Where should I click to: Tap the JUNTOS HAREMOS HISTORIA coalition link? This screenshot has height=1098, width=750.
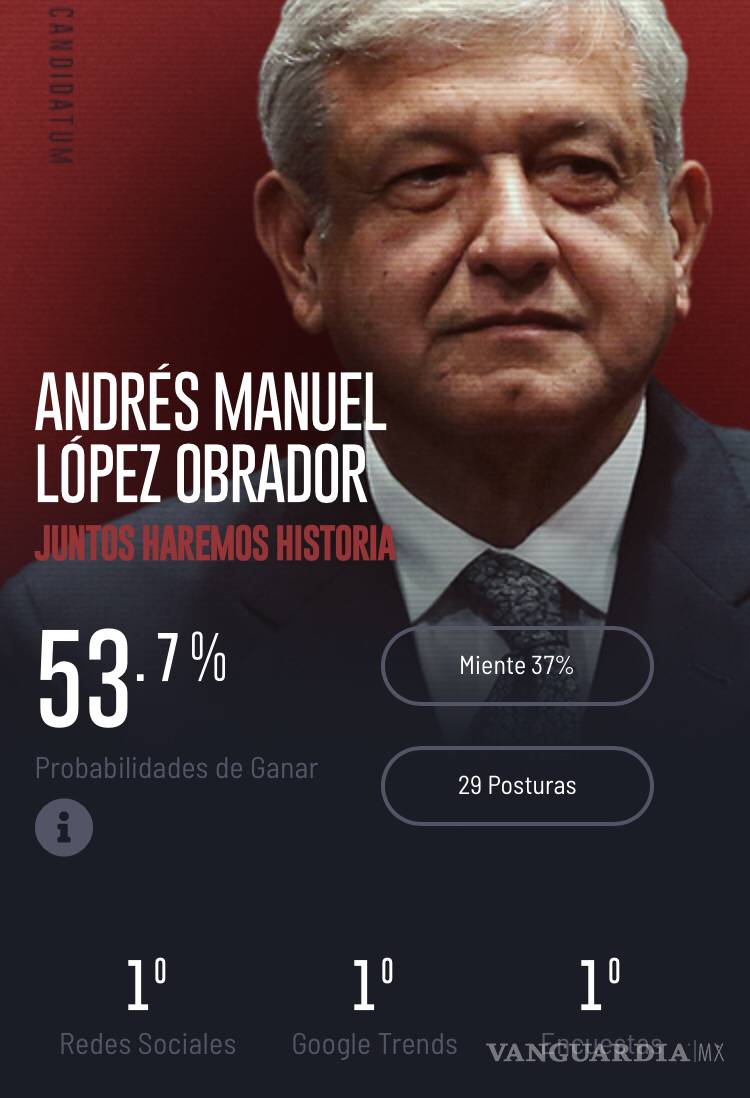(x=214, y=543)
